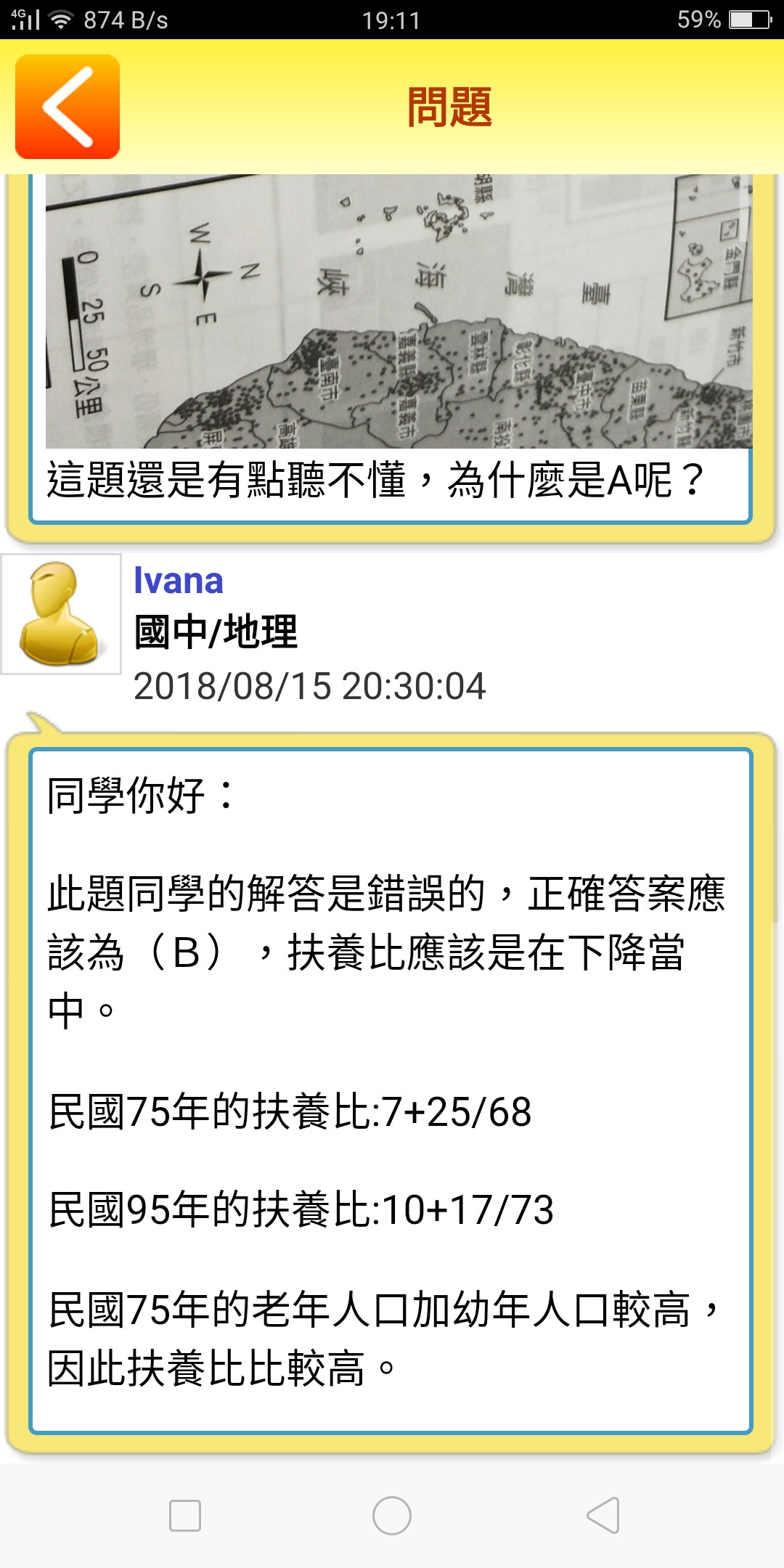Tap the system home button
Viewport: 784px width, 1568px height.
[x=392, y=1516]
